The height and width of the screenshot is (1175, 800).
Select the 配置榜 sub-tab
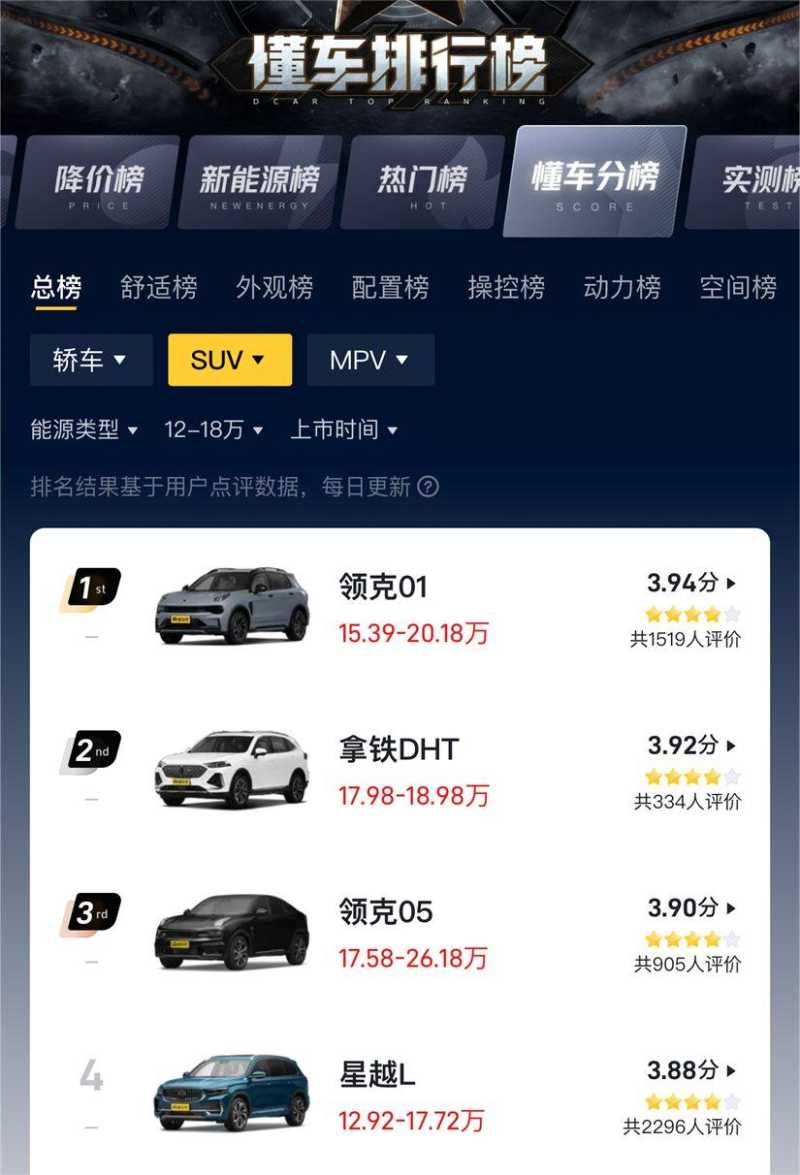[391, 288]
